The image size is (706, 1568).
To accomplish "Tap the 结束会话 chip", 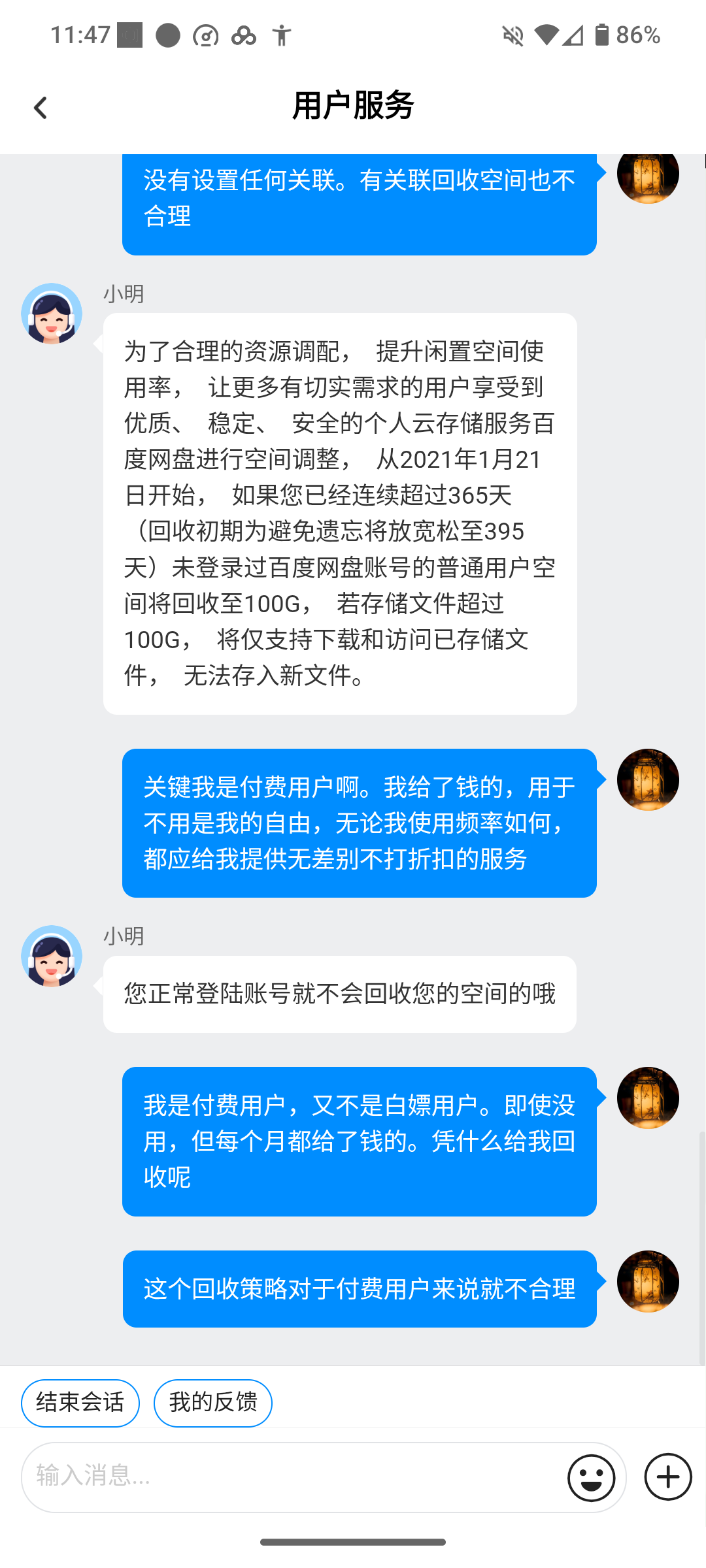I will coord(80,1403).
